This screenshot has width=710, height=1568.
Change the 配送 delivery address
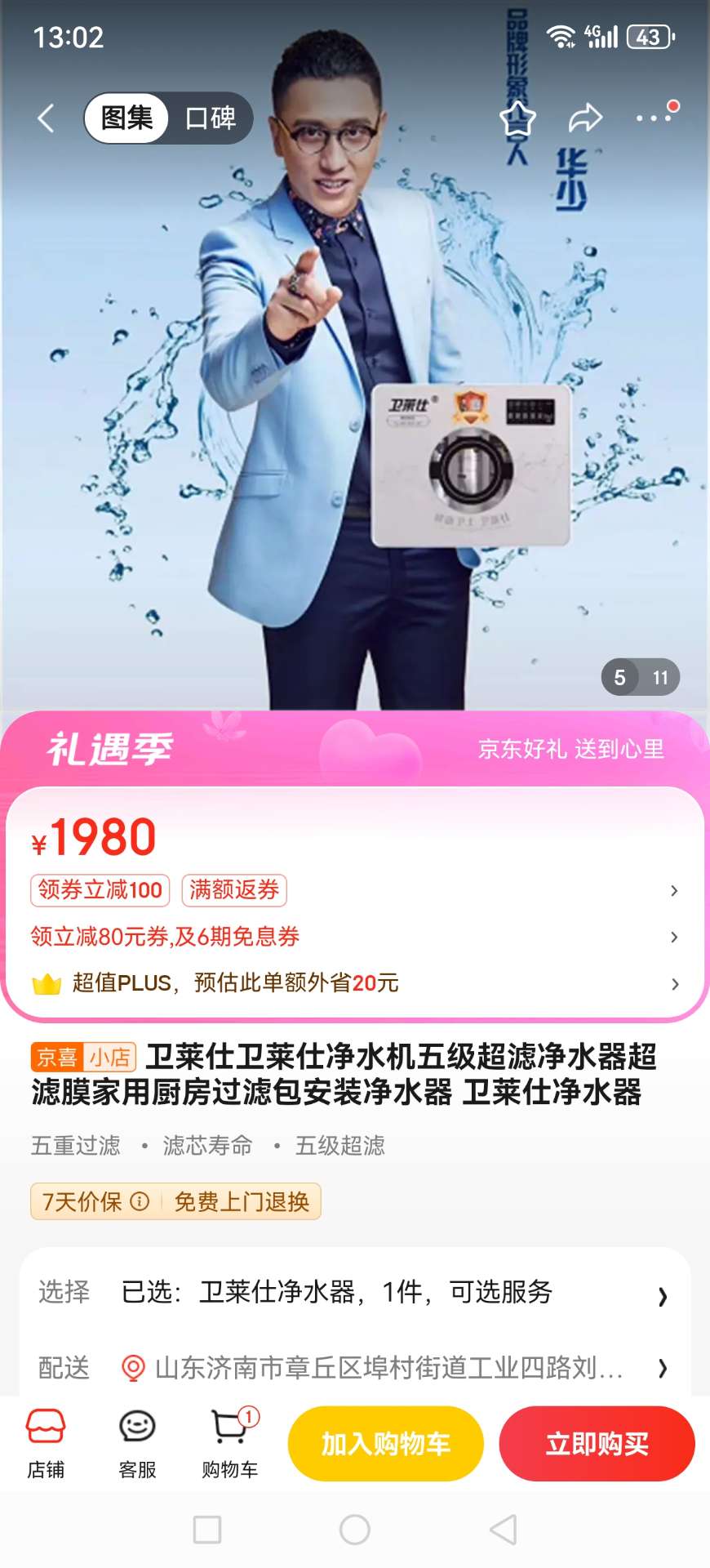click(388, 1367)
